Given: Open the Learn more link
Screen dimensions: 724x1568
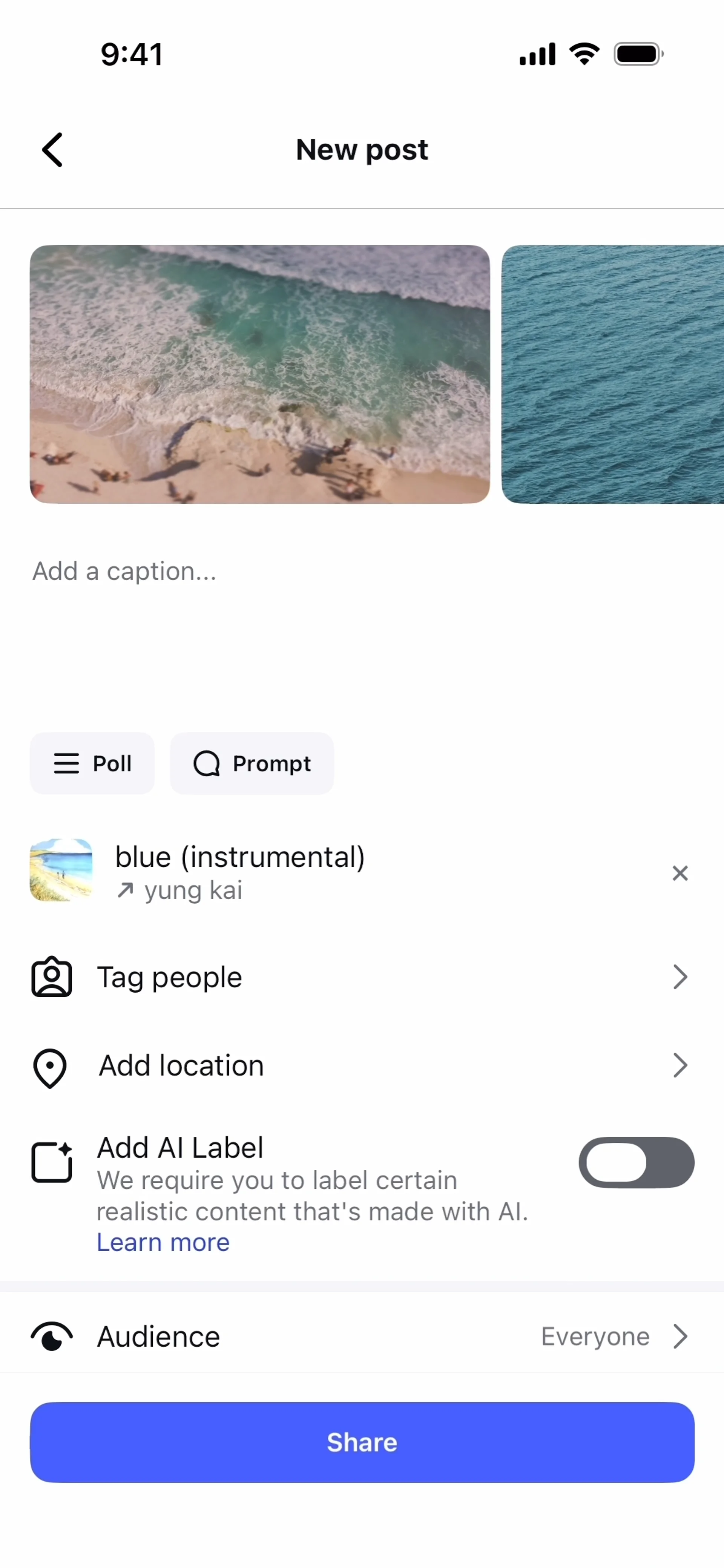Looking at the screenshot, I should tap(163, 1242).
